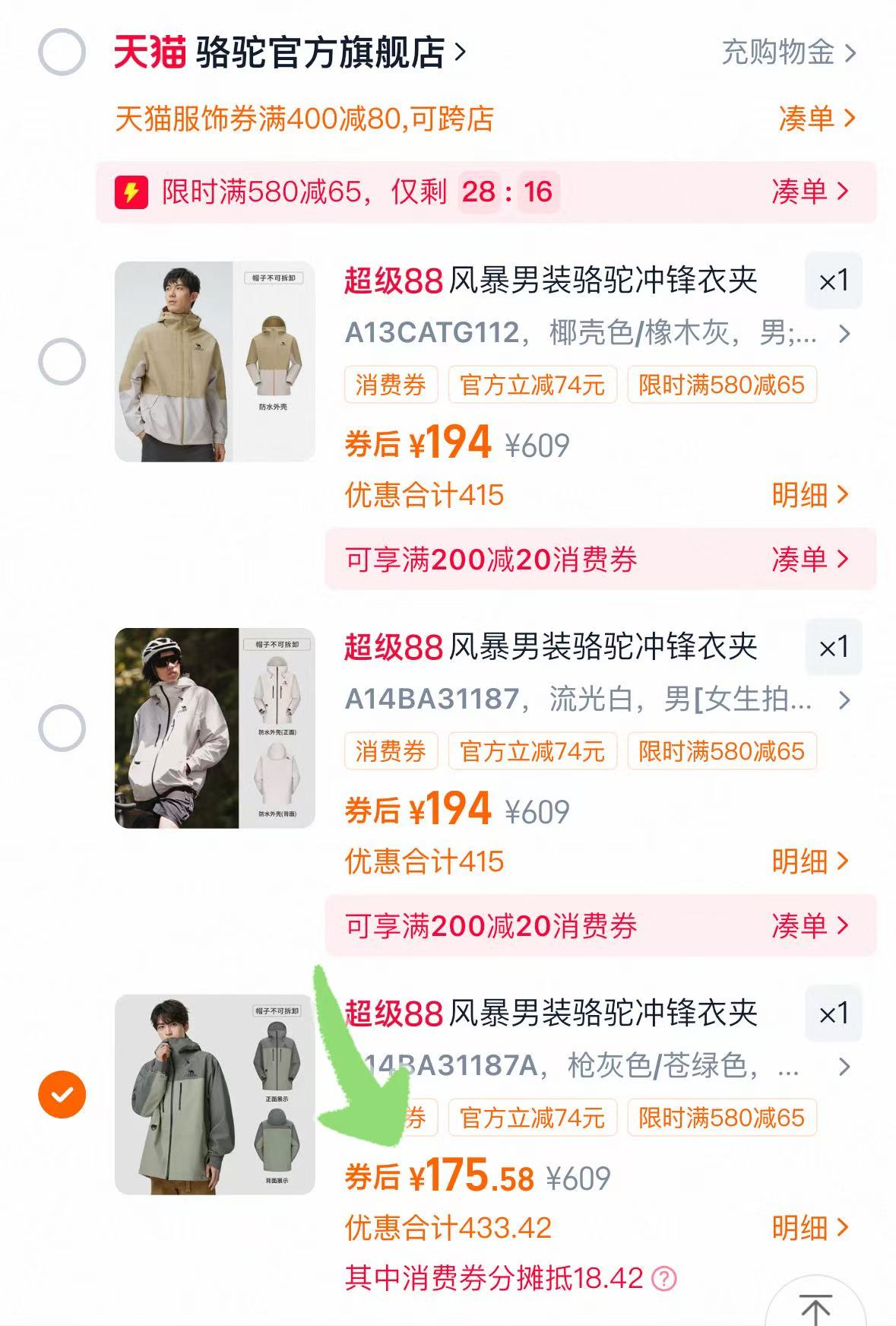Click the 天猫 Tmall logo icon
The image size is (896, 1326).
pyautogui.click(x=149, y=52)
